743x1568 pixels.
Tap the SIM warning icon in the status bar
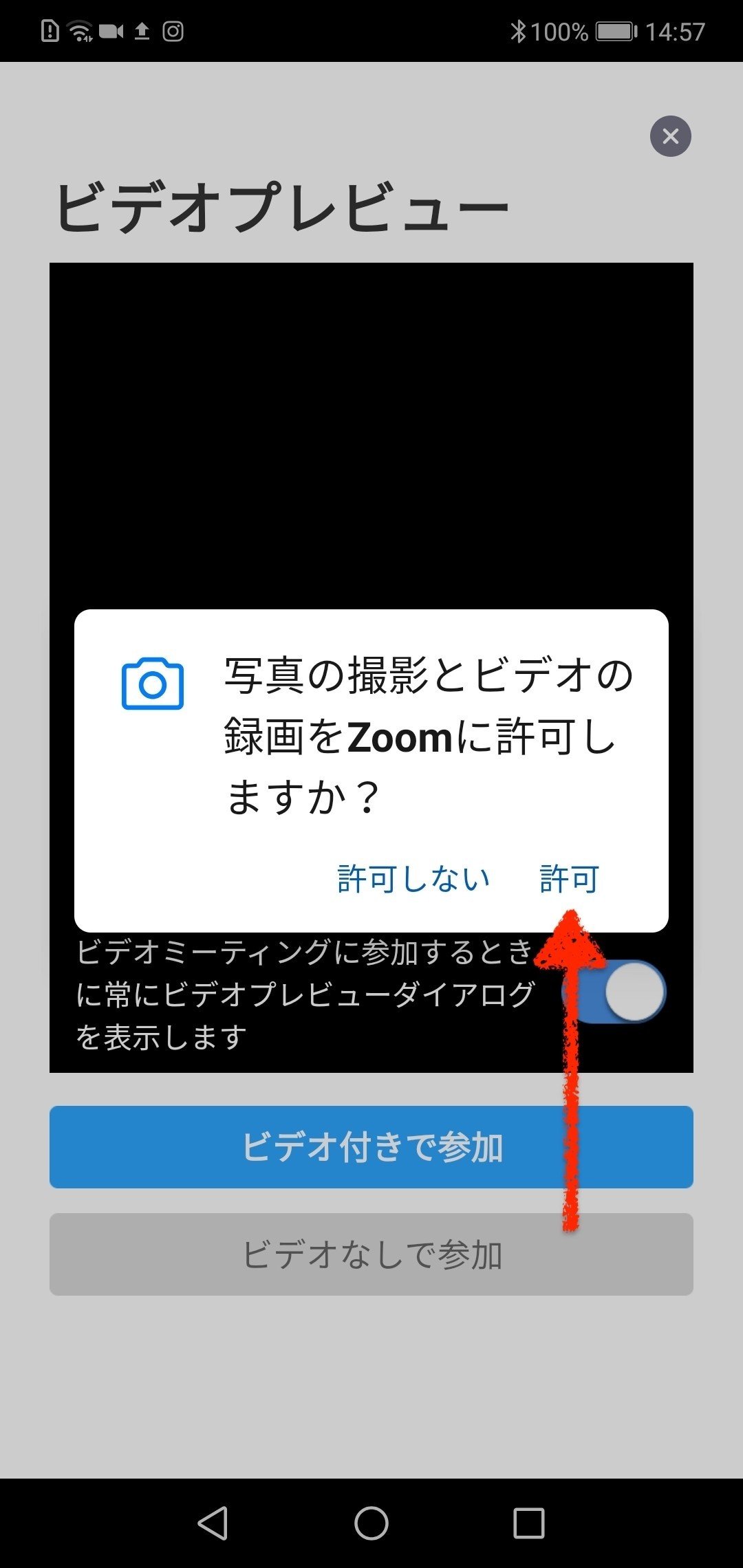point(50,31)
